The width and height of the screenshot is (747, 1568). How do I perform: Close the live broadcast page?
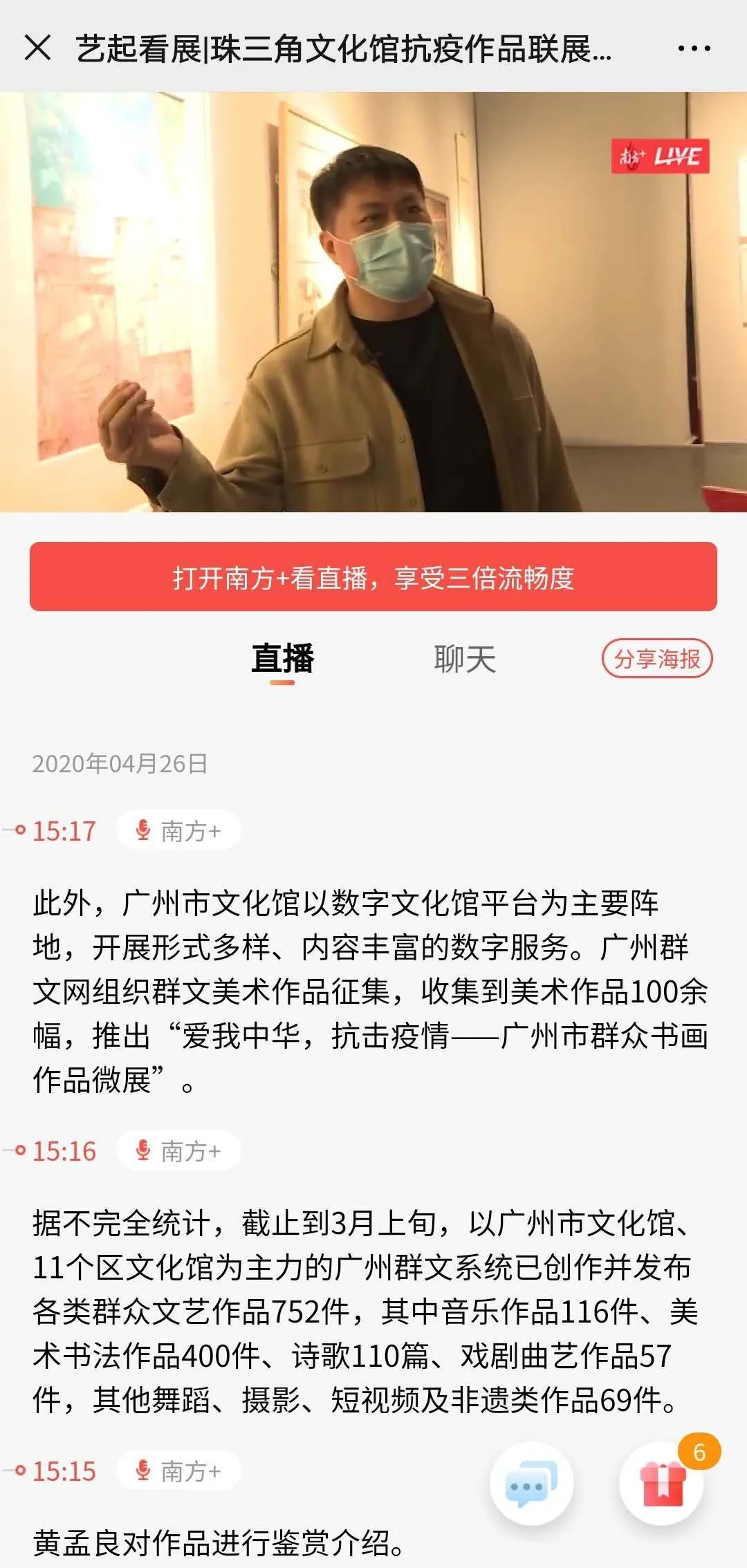click(37, 48)
